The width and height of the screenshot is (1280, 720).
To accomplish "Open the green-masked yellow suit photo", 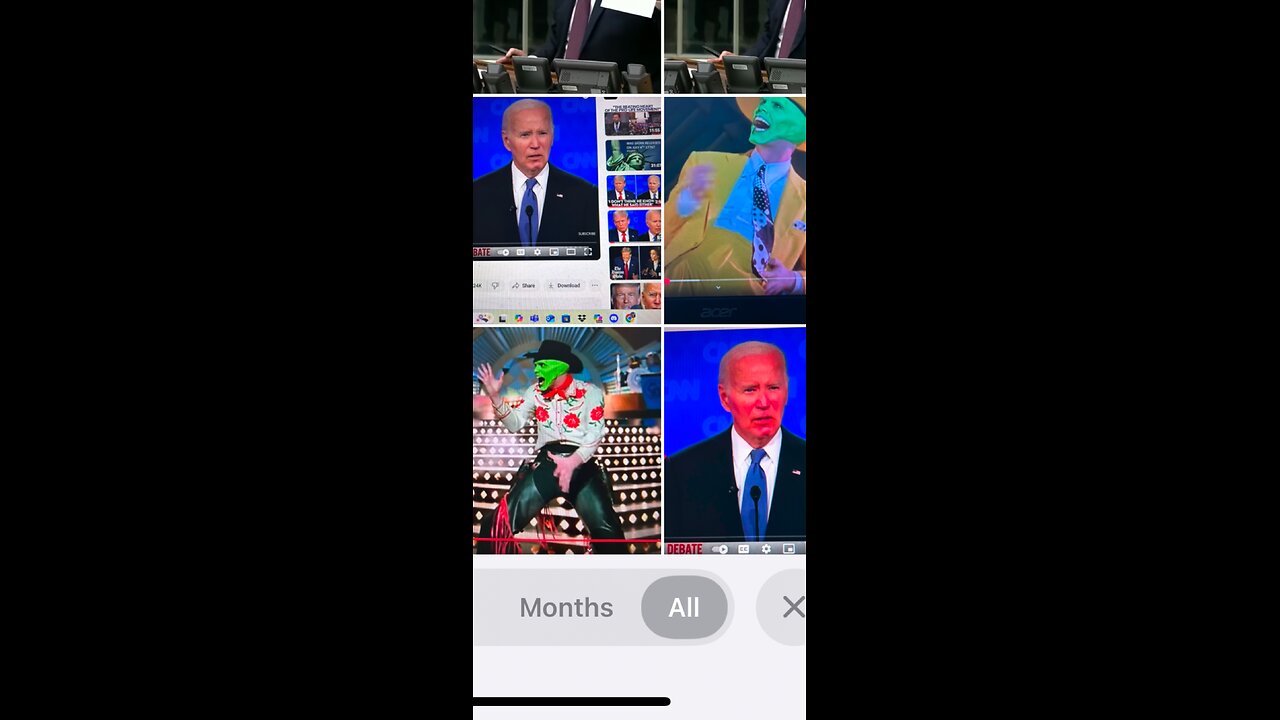I will click(735, 210).
